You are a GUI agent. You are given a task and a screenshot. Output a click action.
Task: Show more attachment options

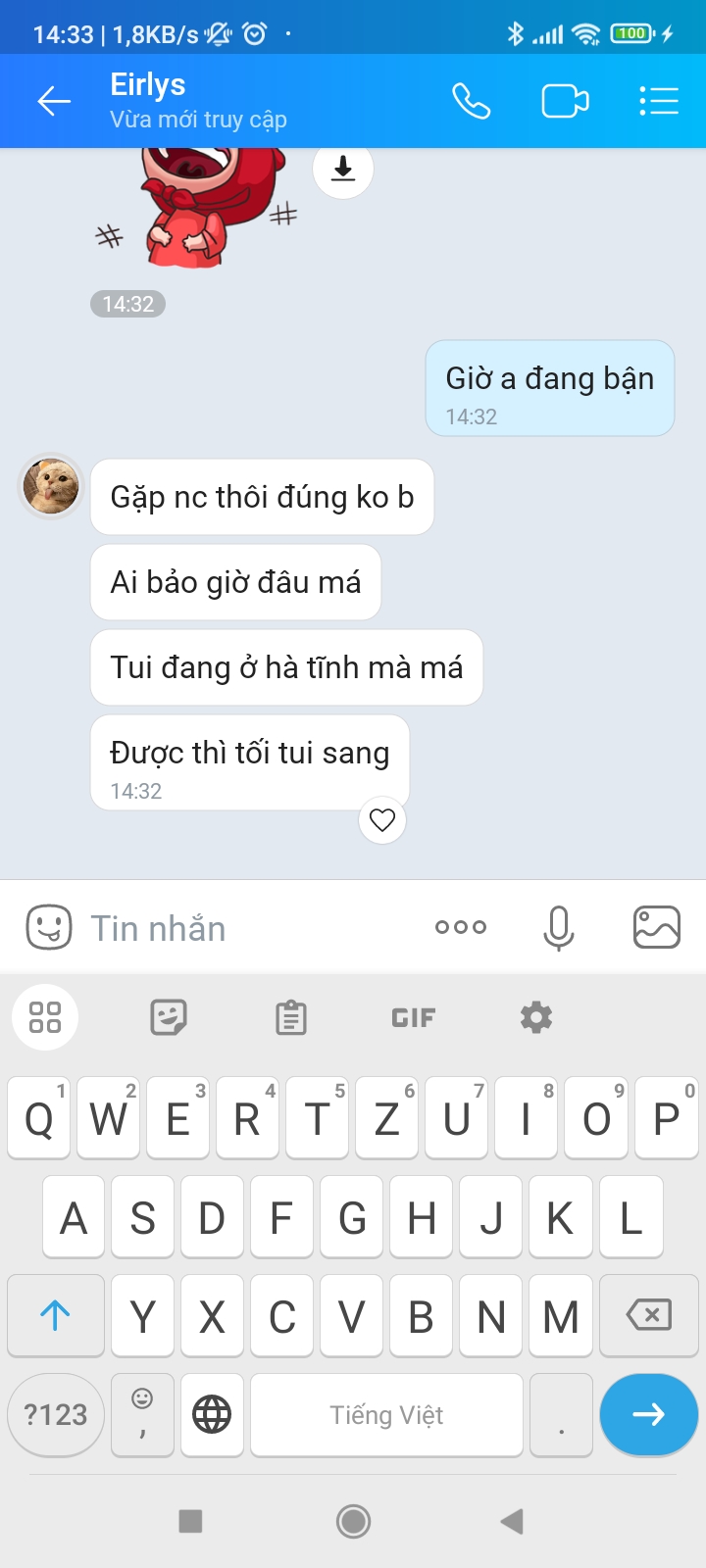pyautogui.click(x=460, y=927)
